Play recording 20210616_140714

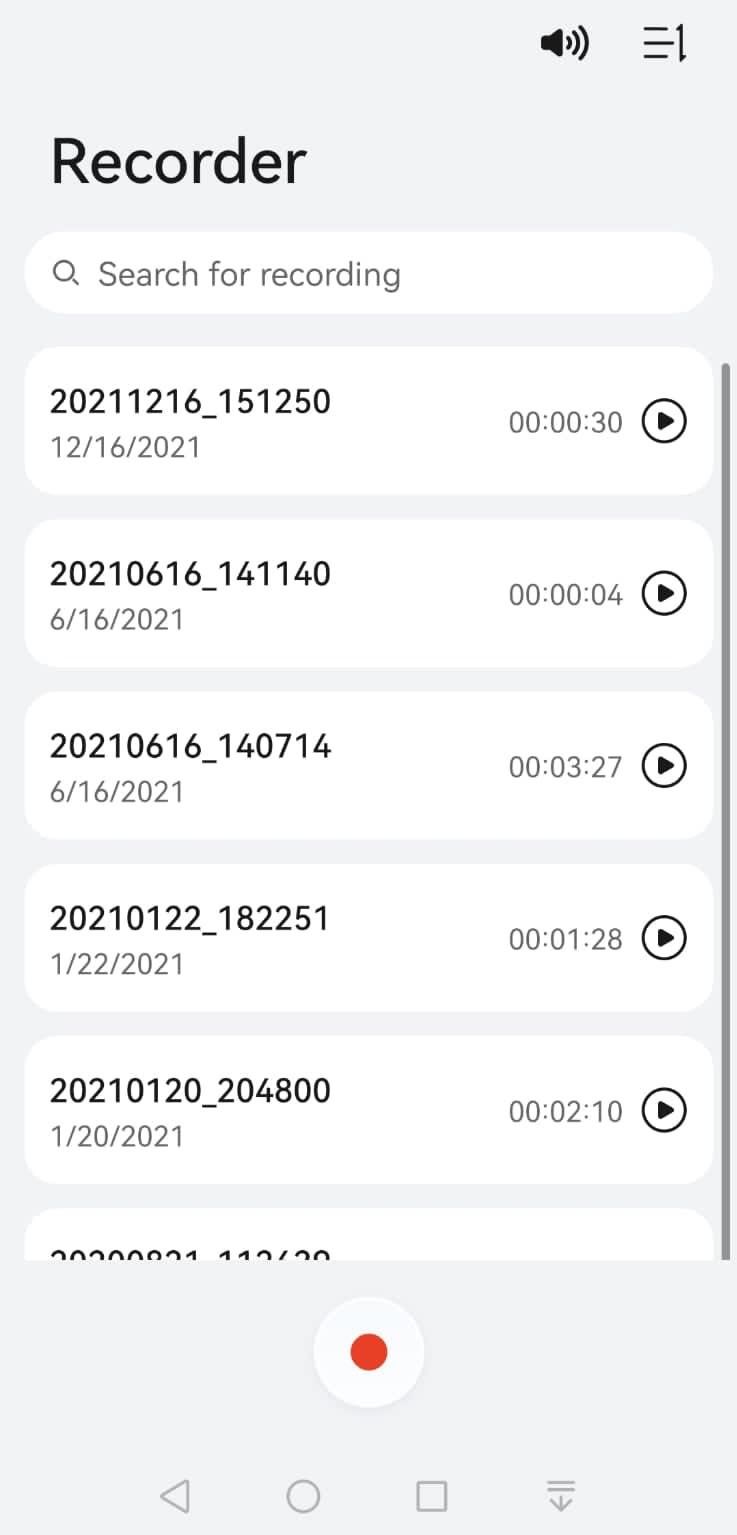664,766
